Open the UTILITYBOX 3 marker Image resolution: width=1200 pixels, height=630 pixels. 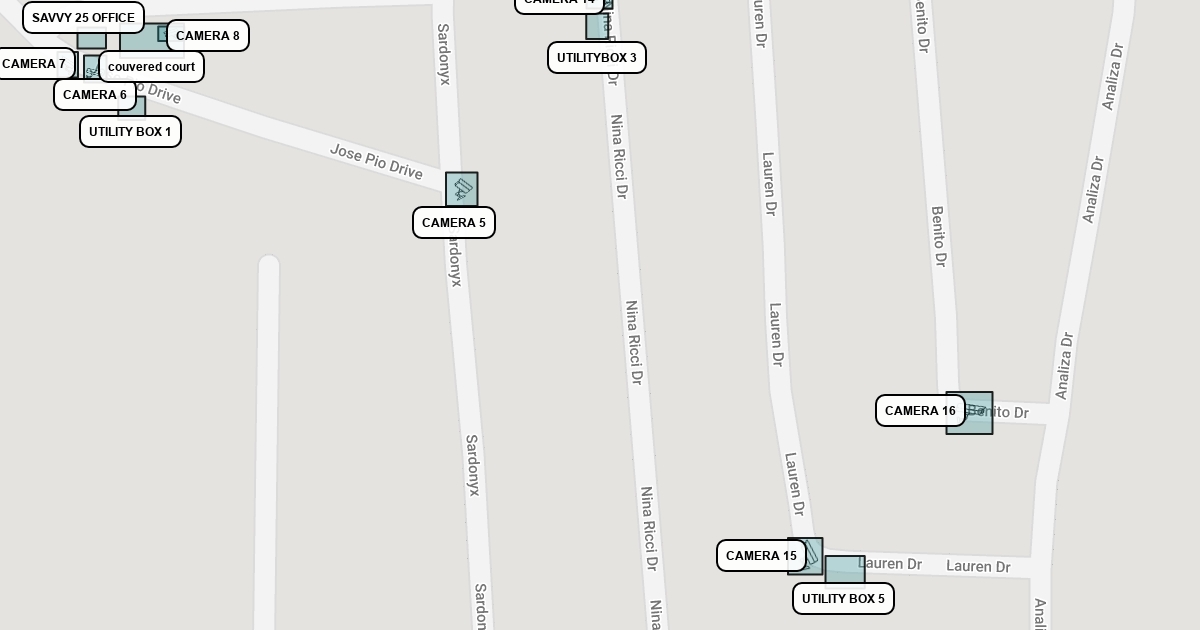(x=596, y=26)
